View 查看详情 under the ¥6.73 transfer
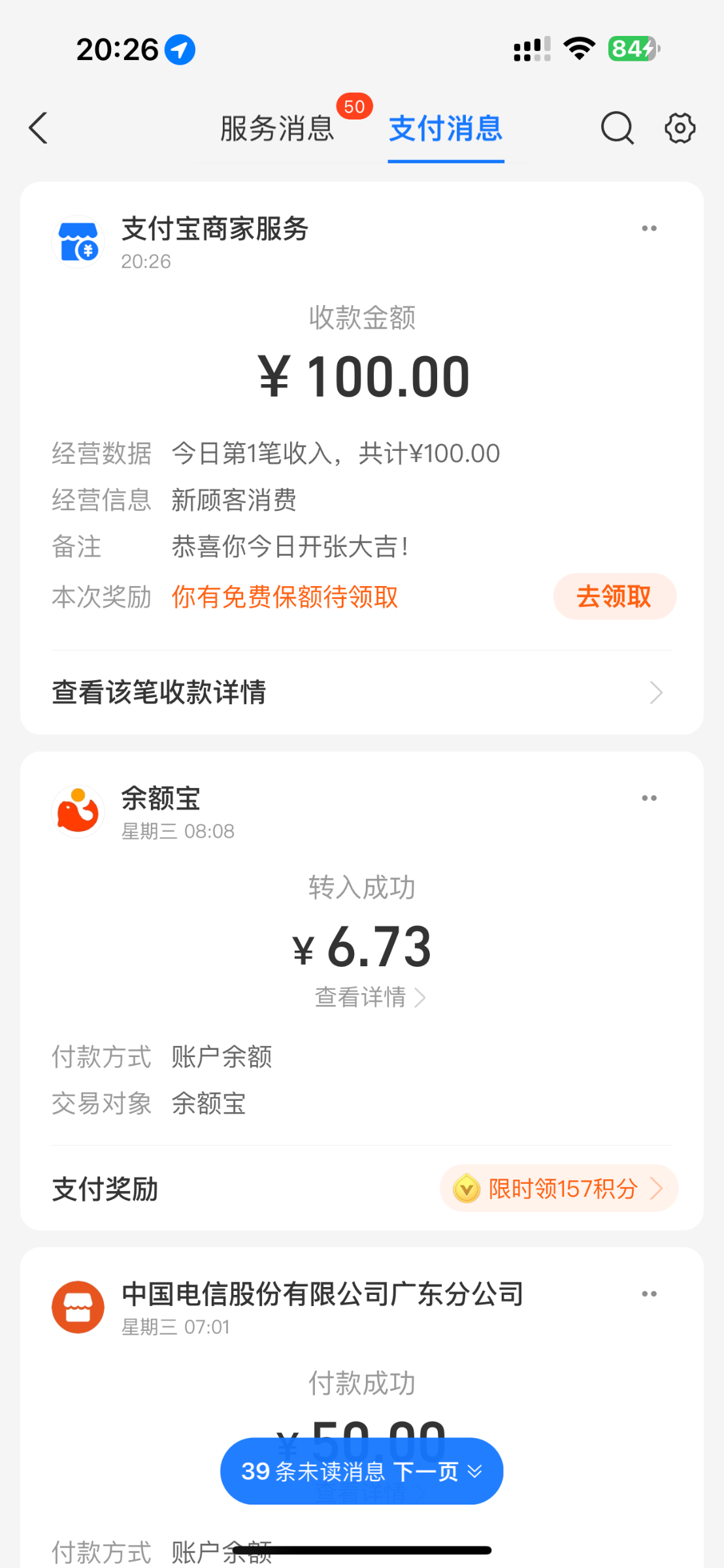The image size is (724, 1568). [370, 998]
